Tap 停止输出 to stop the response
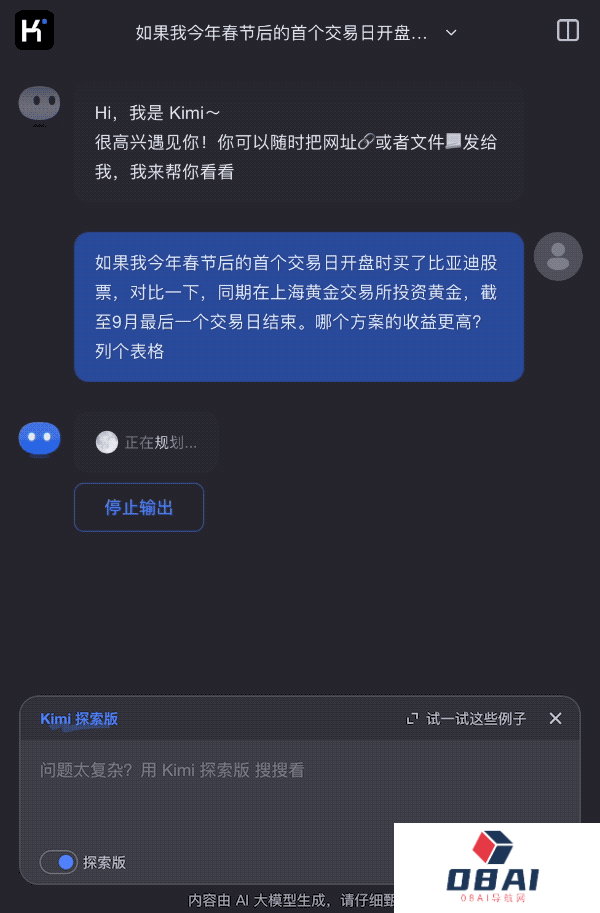600x913 pixels. (139, 507)
